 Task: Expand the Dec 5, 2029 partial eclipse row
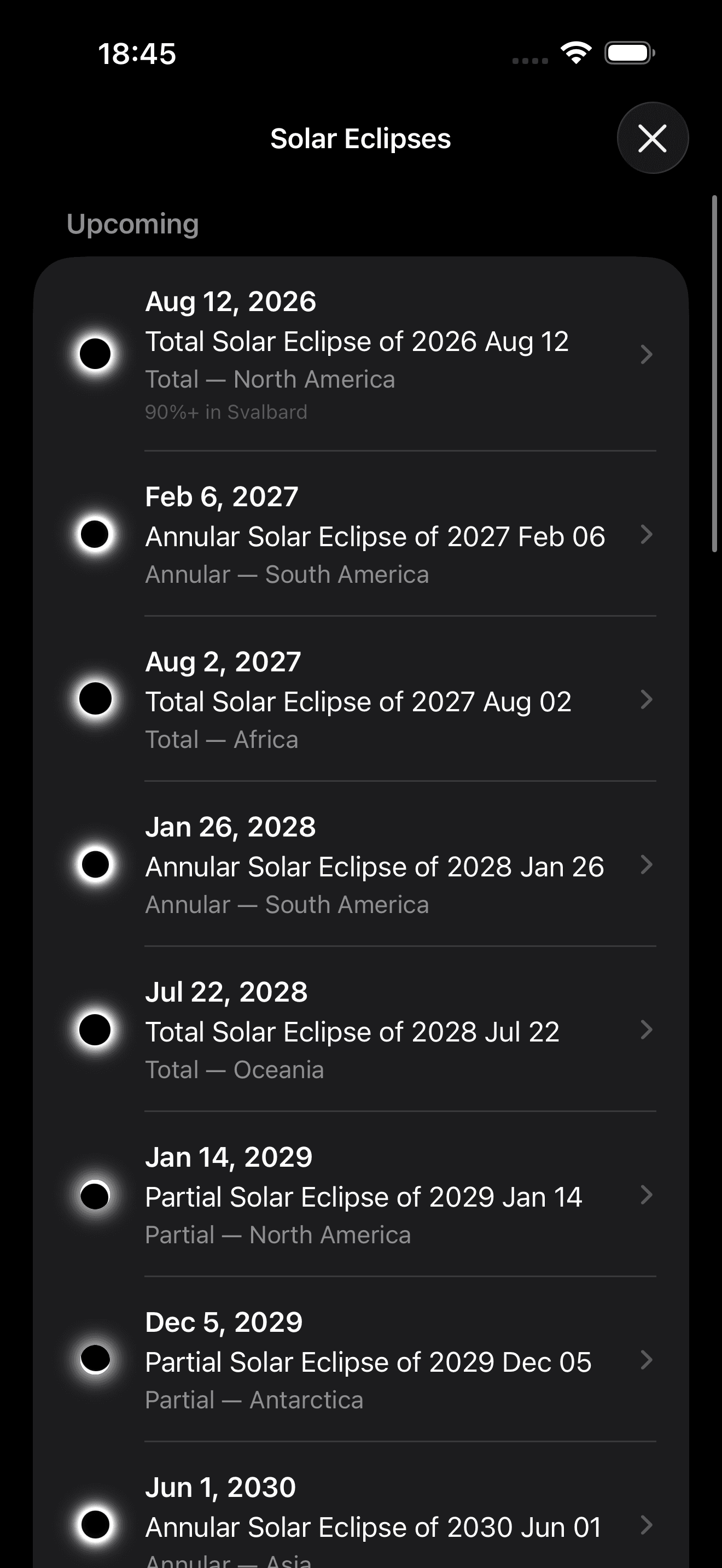(647, 1360)
